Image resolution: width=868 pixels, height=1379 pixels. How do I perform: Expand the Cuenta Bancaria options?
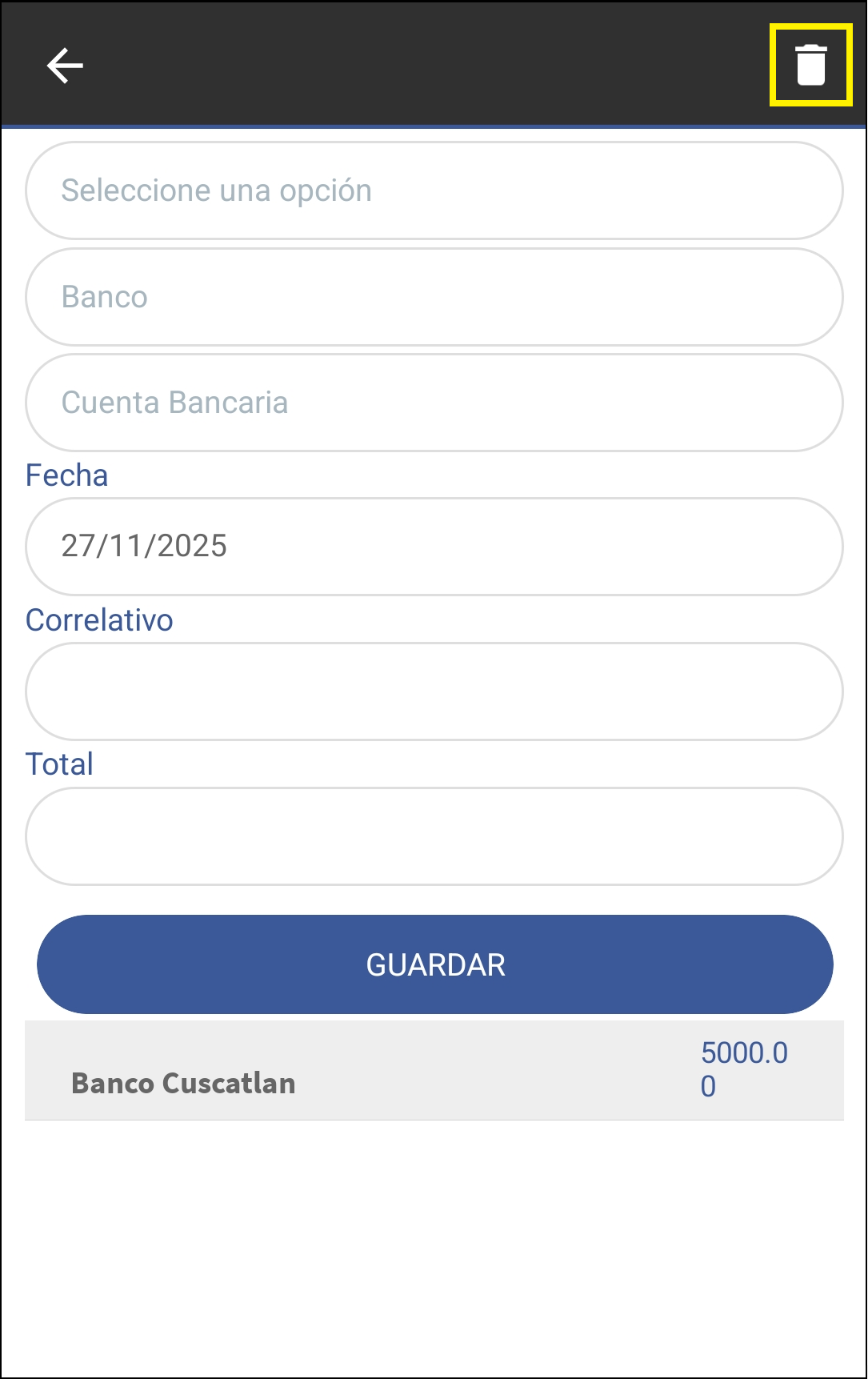coord(434,403)
